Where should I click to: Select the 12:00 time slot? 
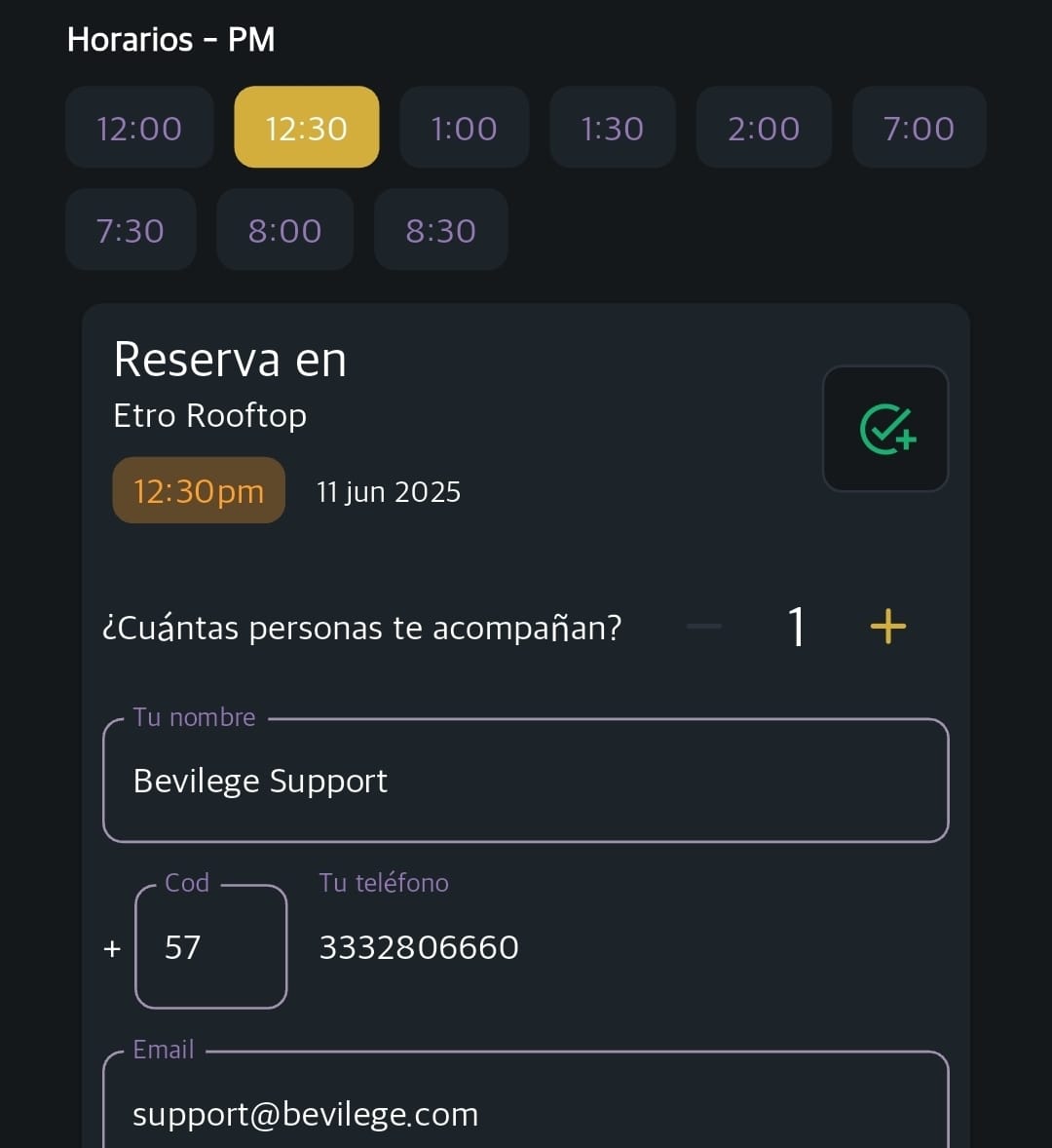(139, 128)
